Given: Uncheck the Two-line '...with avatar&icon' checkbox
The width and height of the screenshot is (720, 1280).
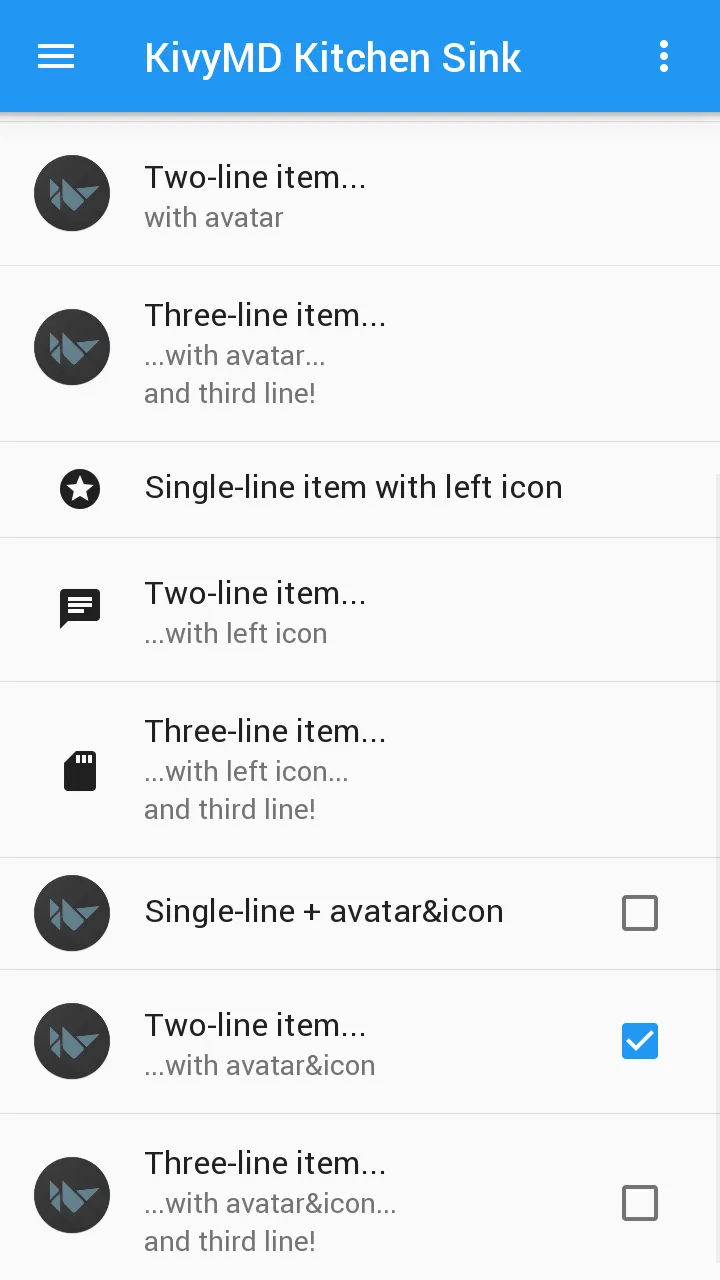Looking at the screenshot, I should (x=640, y=1042).
